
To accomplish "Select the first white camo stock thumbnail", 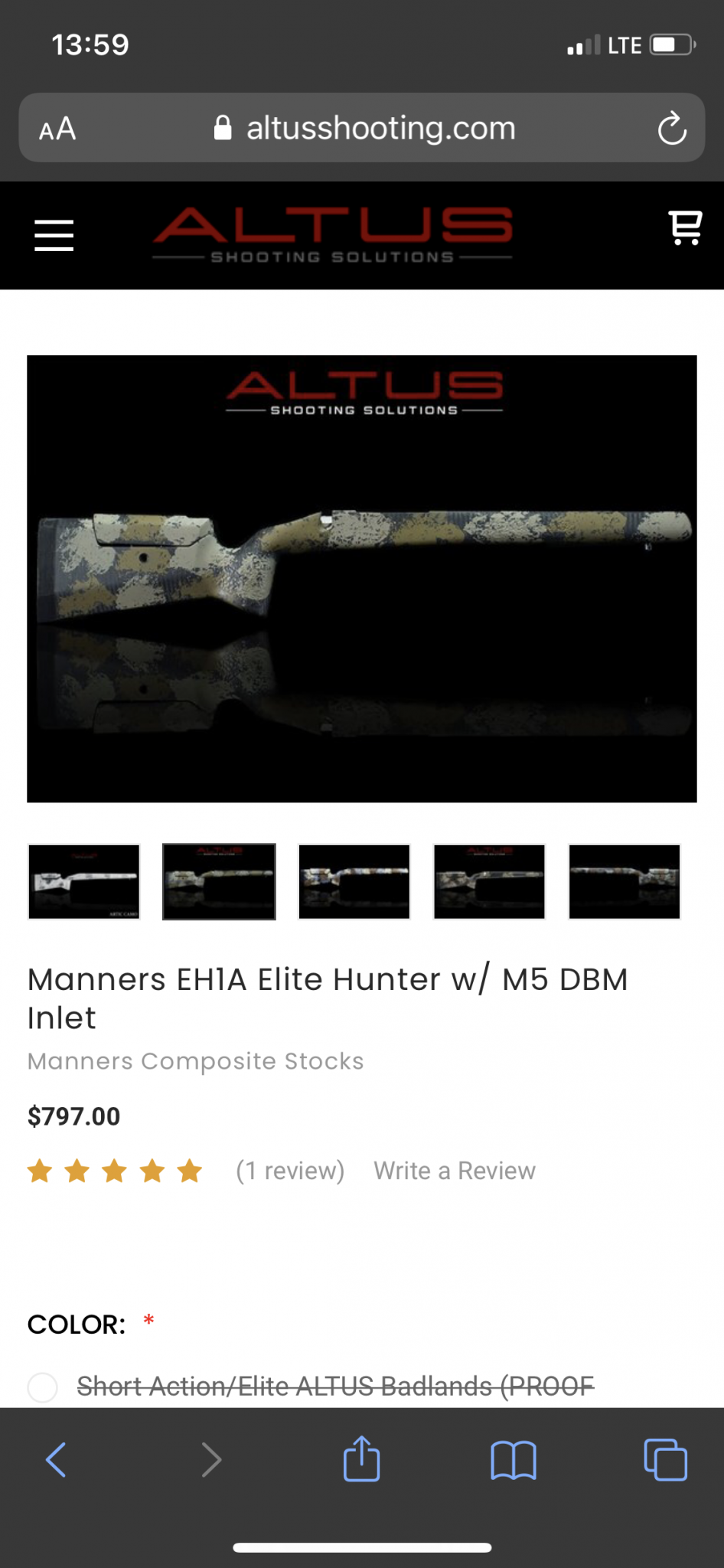I will (84, 881).
